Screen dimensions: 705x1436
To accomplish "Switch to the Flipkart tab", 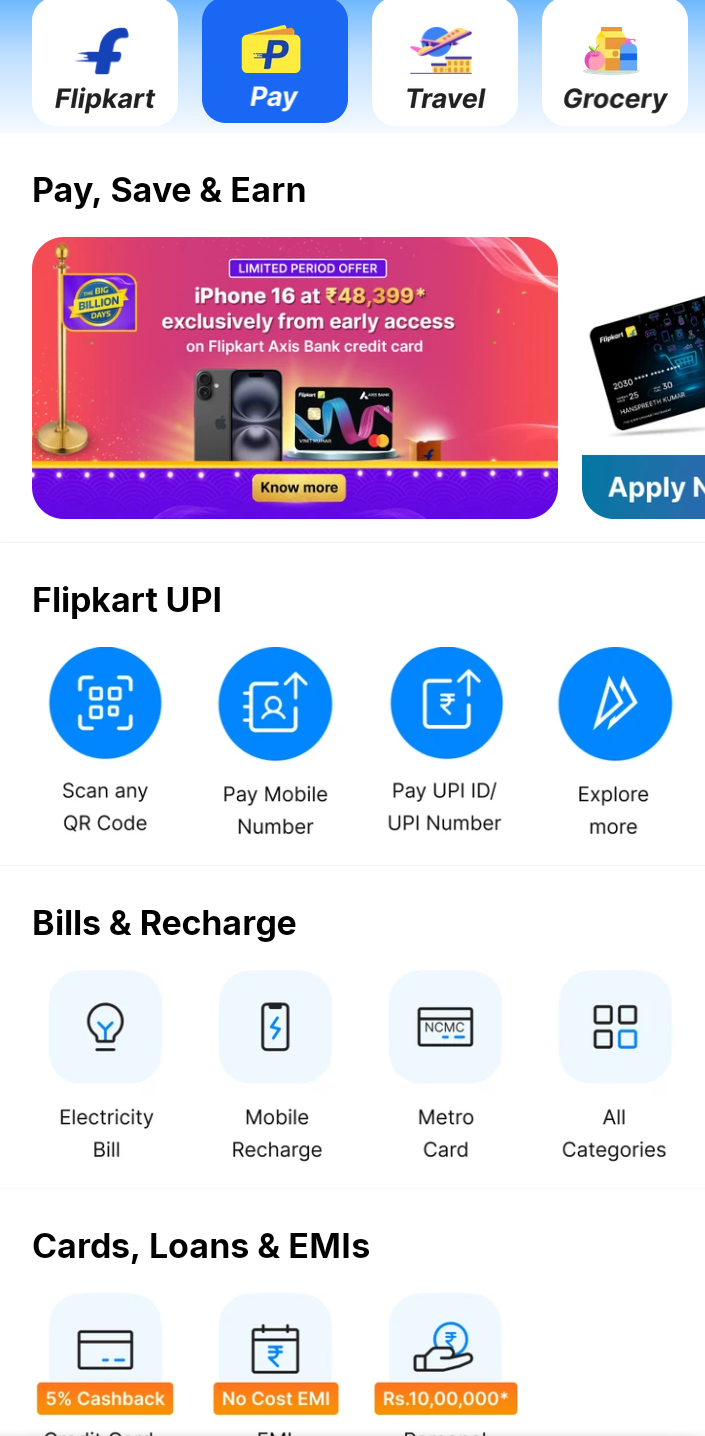I will 105,62.
